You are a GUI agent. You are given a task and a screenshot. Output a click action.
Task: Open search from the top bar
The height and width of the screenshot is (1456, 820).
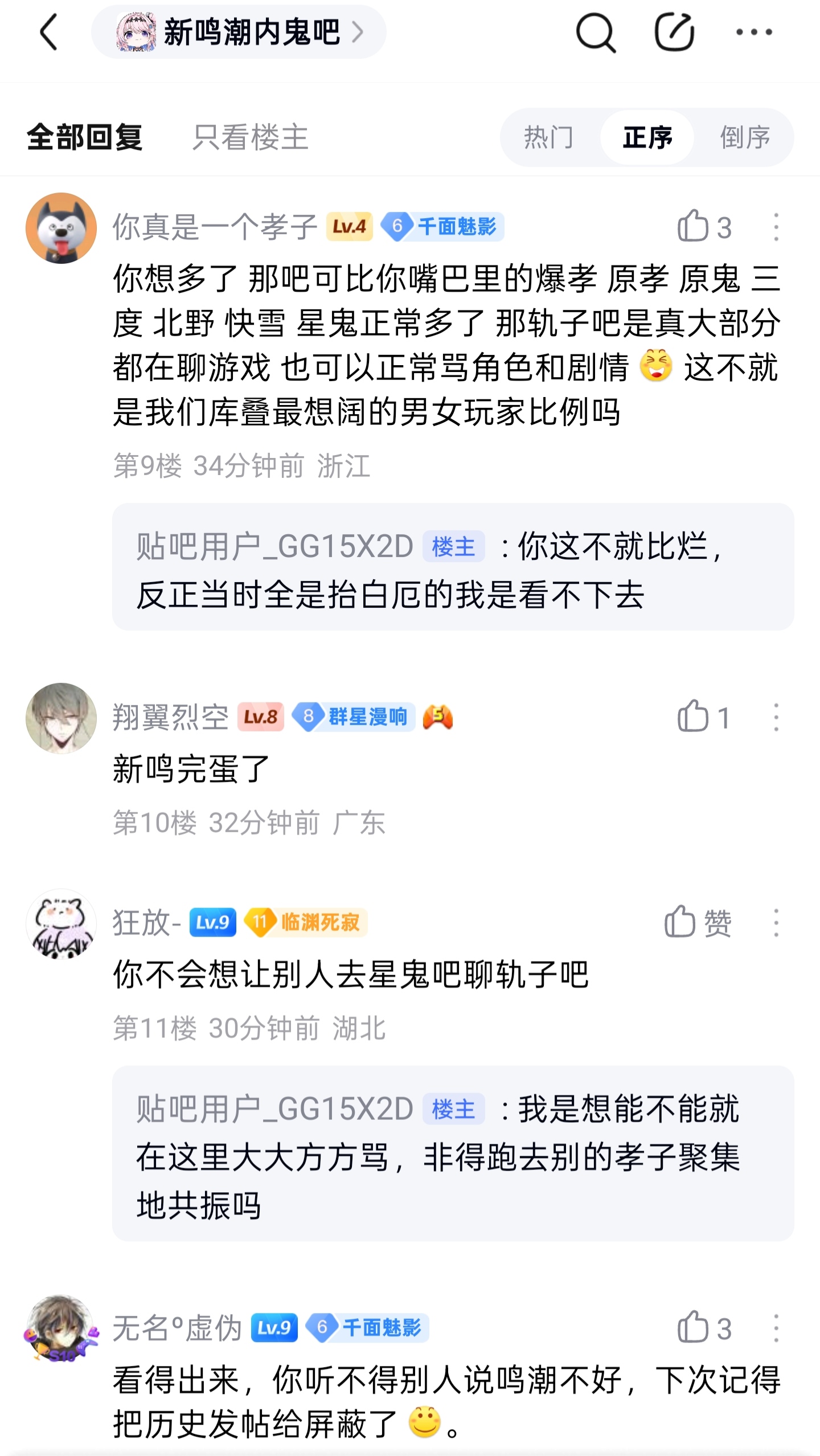click(x=595, y=32)
